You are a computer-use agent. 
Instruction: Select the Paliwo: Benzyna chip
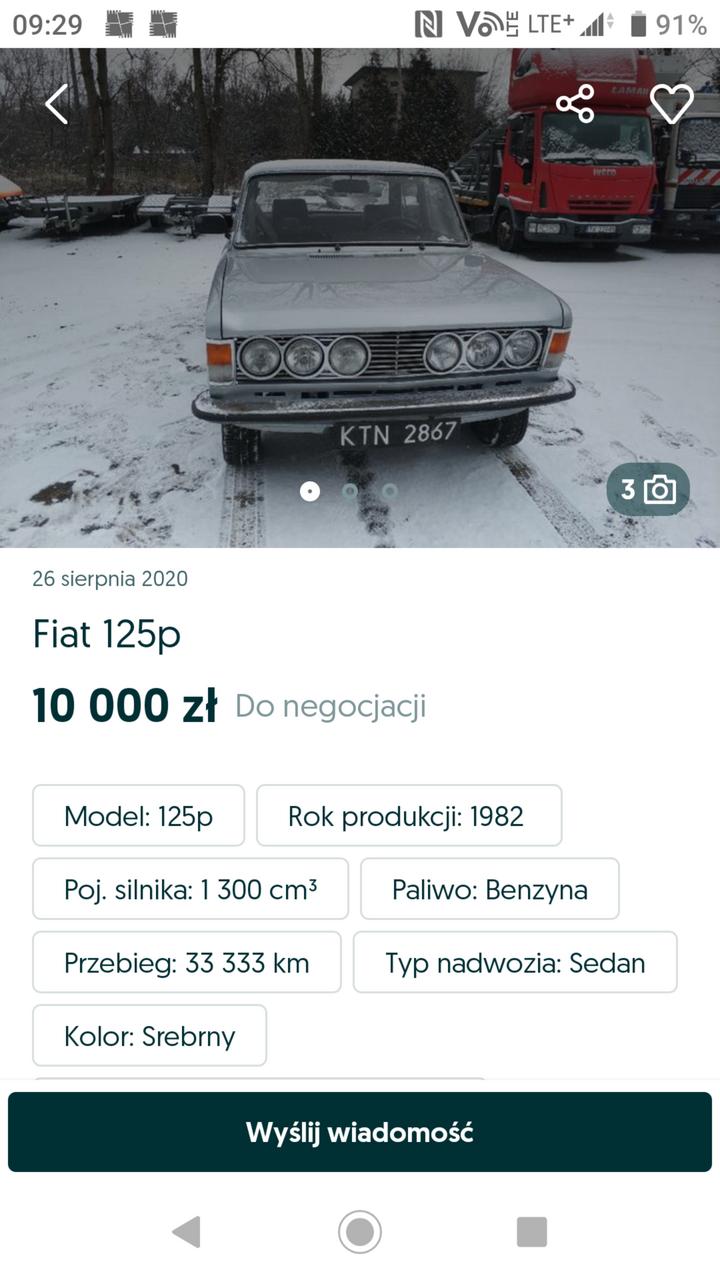click(489, 889)
